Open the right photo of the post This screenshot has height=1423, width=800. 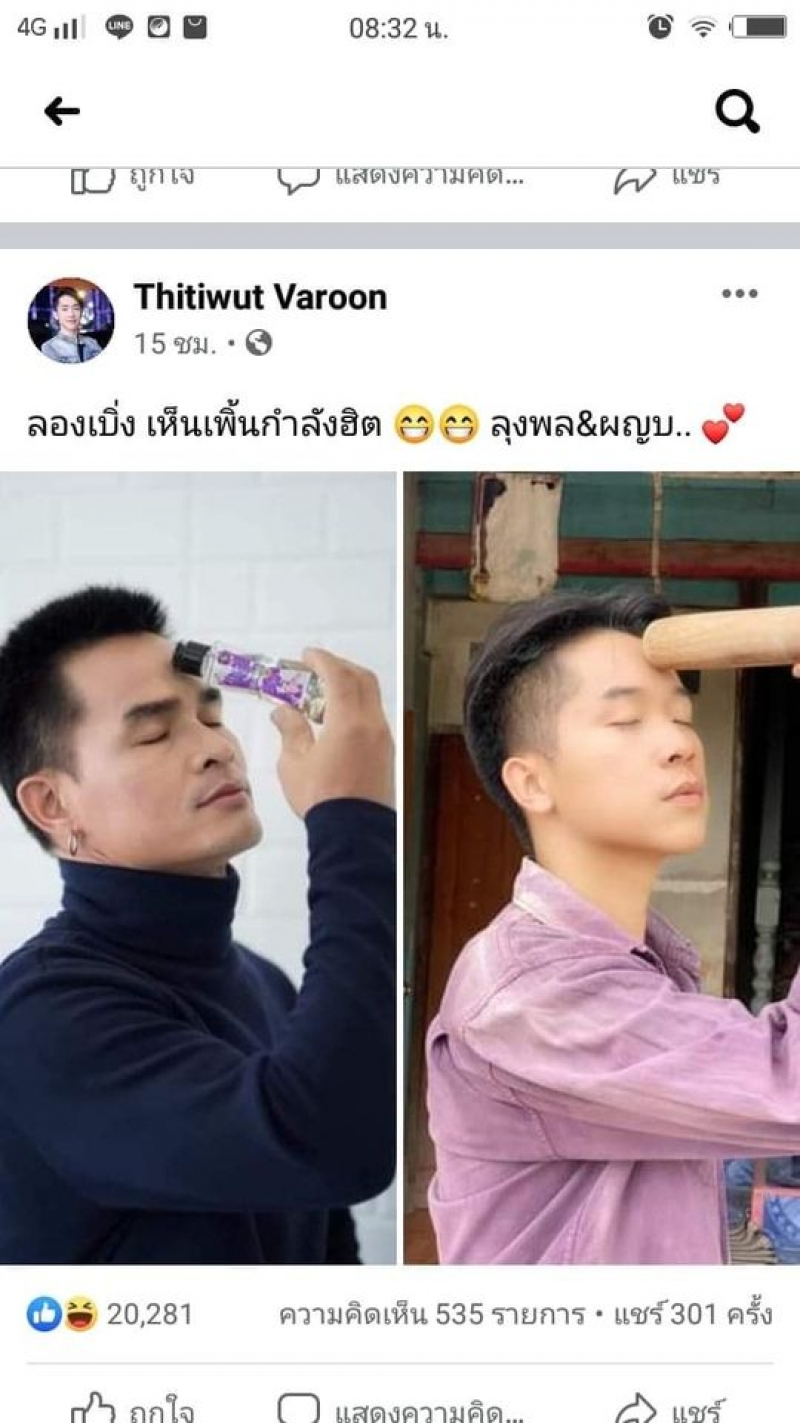[x=602, y=868]
